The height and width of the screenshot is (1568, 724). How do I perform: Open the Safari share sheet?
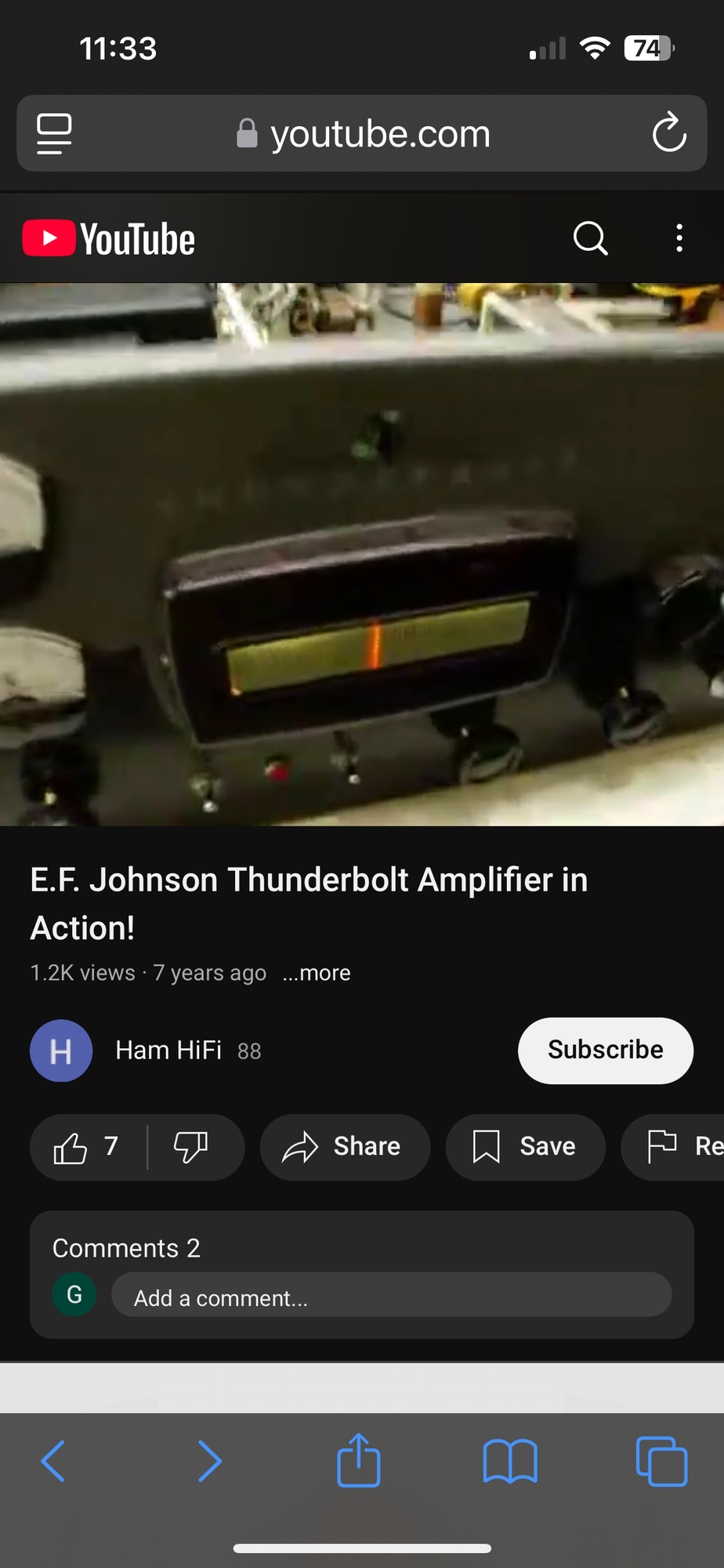359,1460
